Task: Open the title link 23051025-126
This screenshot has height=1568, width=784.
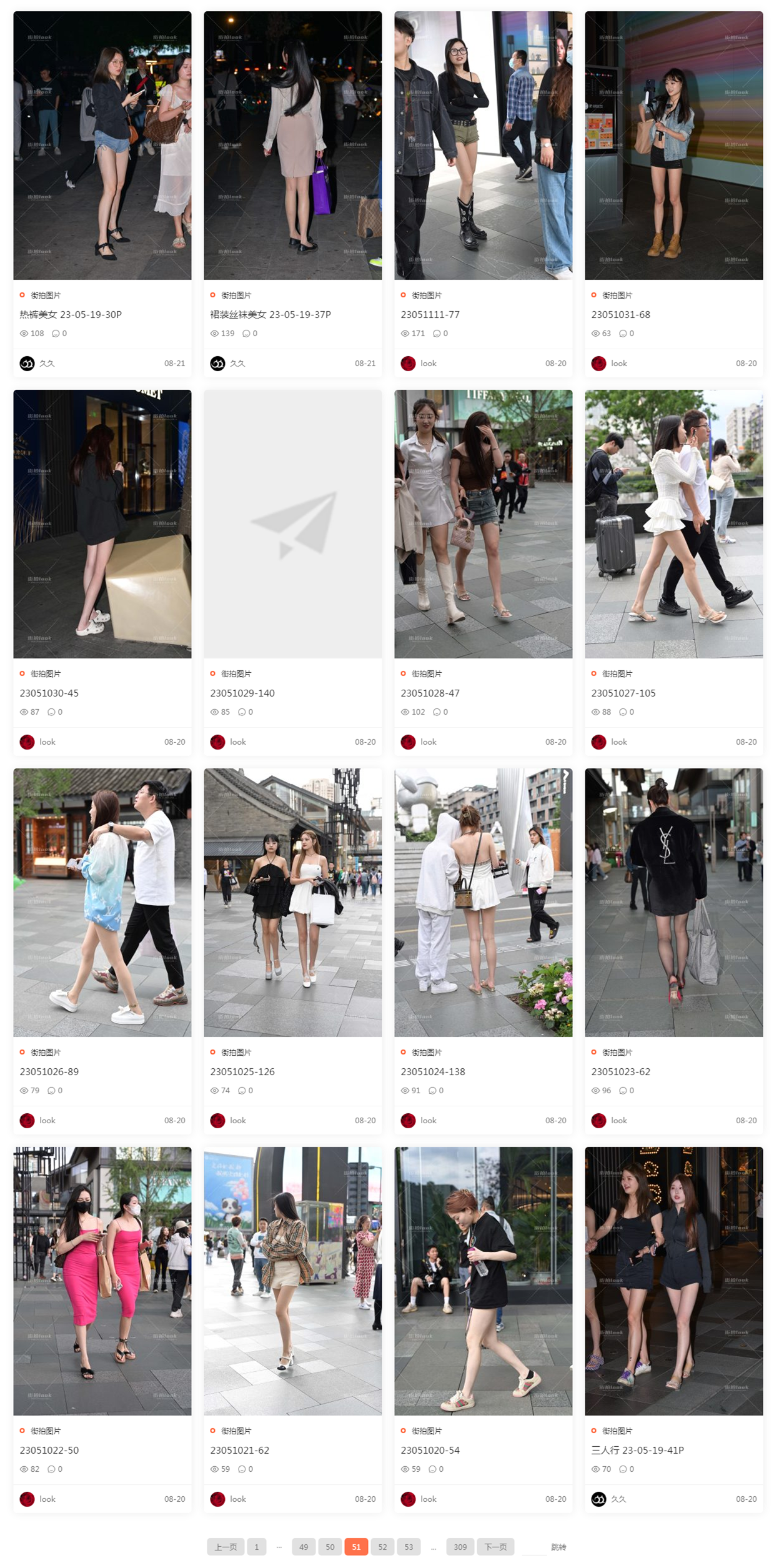Action: point(242,1071)
